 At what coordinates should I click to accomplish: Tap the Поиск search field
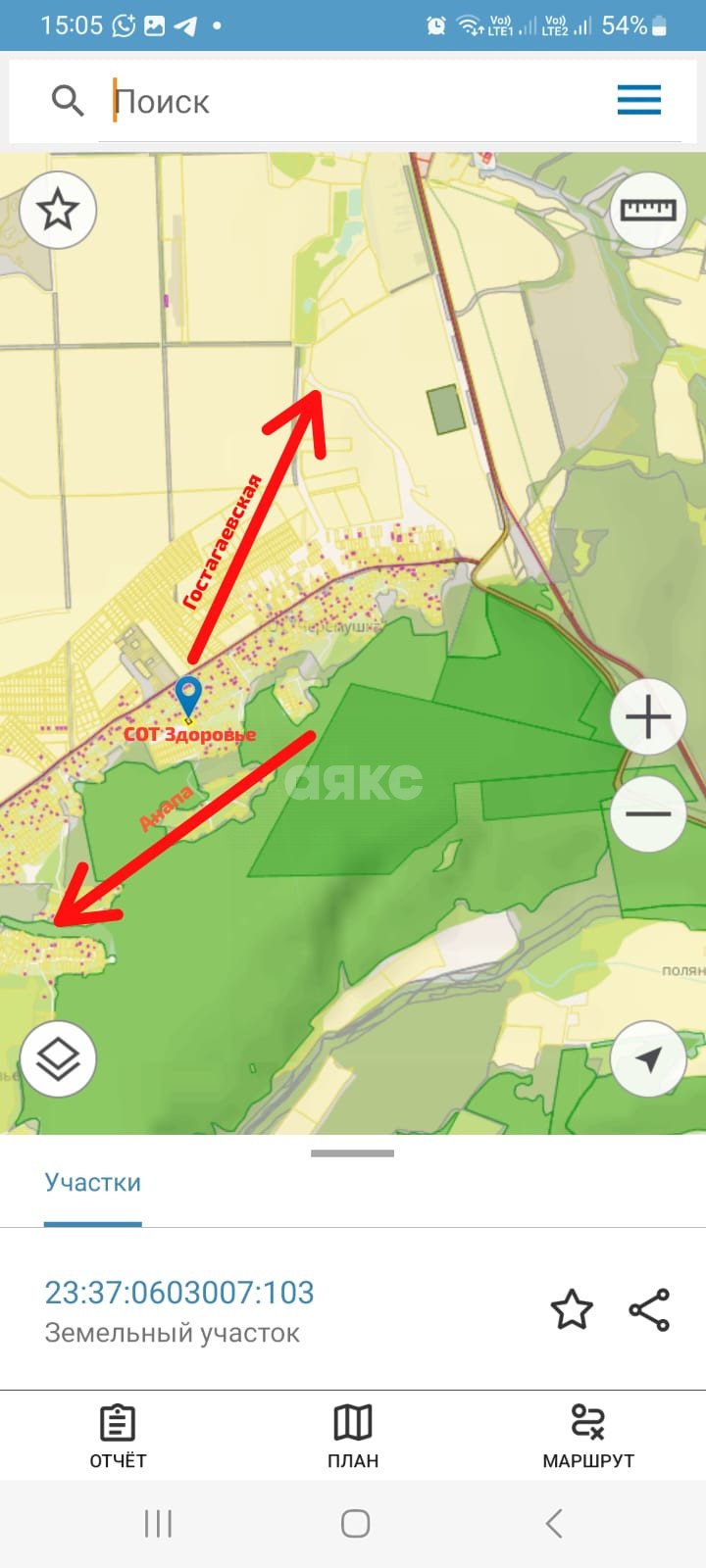[x=353, y=101]
